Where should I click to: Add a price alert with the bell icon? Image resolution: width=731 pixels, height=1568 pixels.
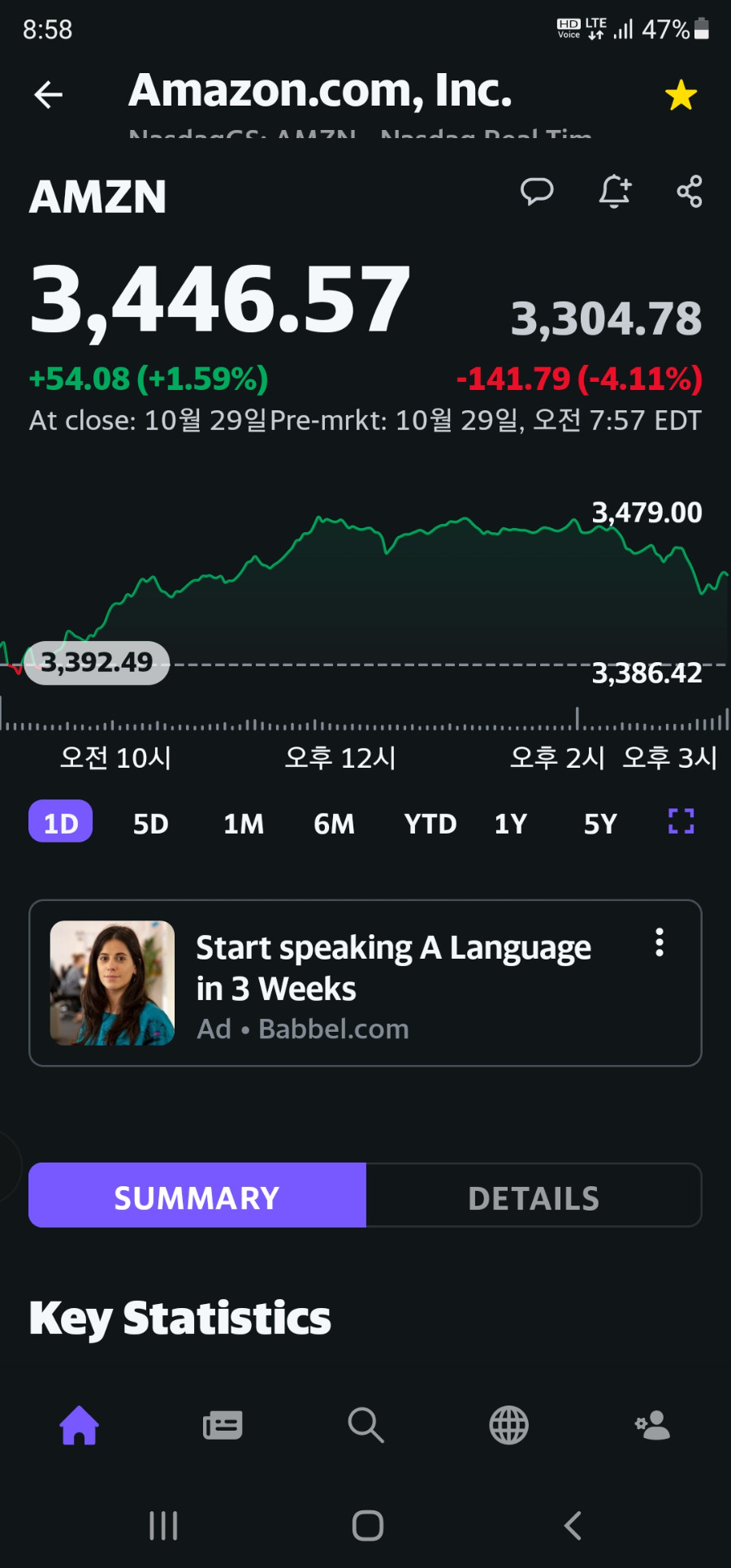click(614, 192)
